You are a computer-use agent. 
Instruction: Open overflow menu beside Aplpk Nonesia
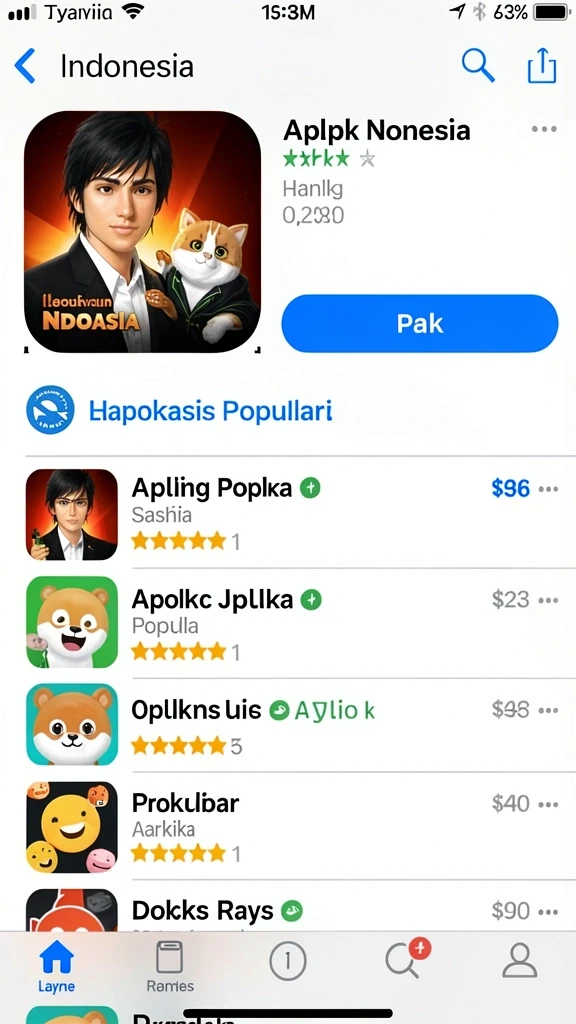[x=544, y=129]
